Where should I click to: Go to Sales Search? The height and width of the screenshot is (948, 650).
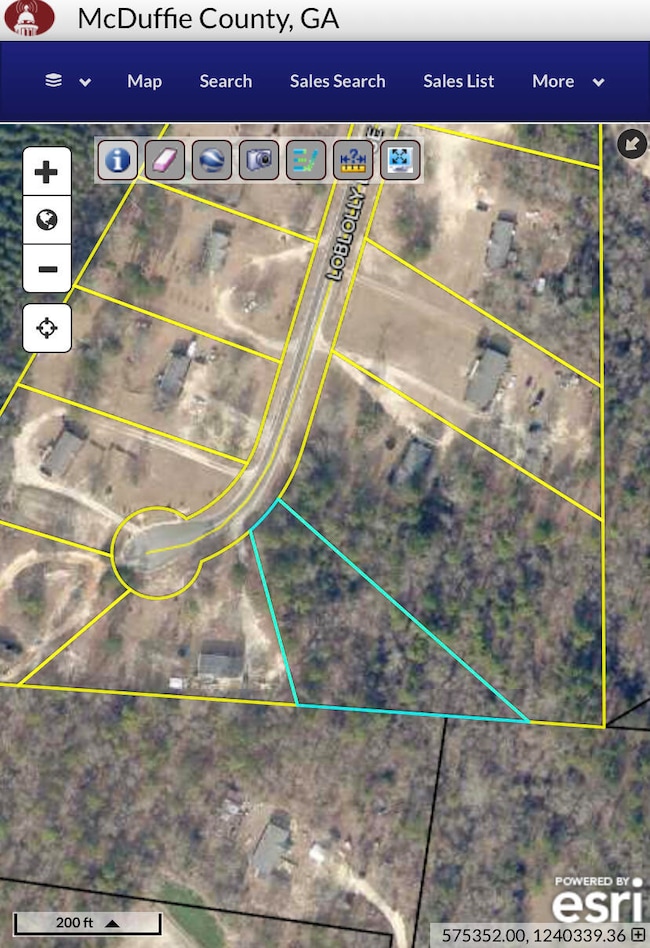[x=337, y=82]
